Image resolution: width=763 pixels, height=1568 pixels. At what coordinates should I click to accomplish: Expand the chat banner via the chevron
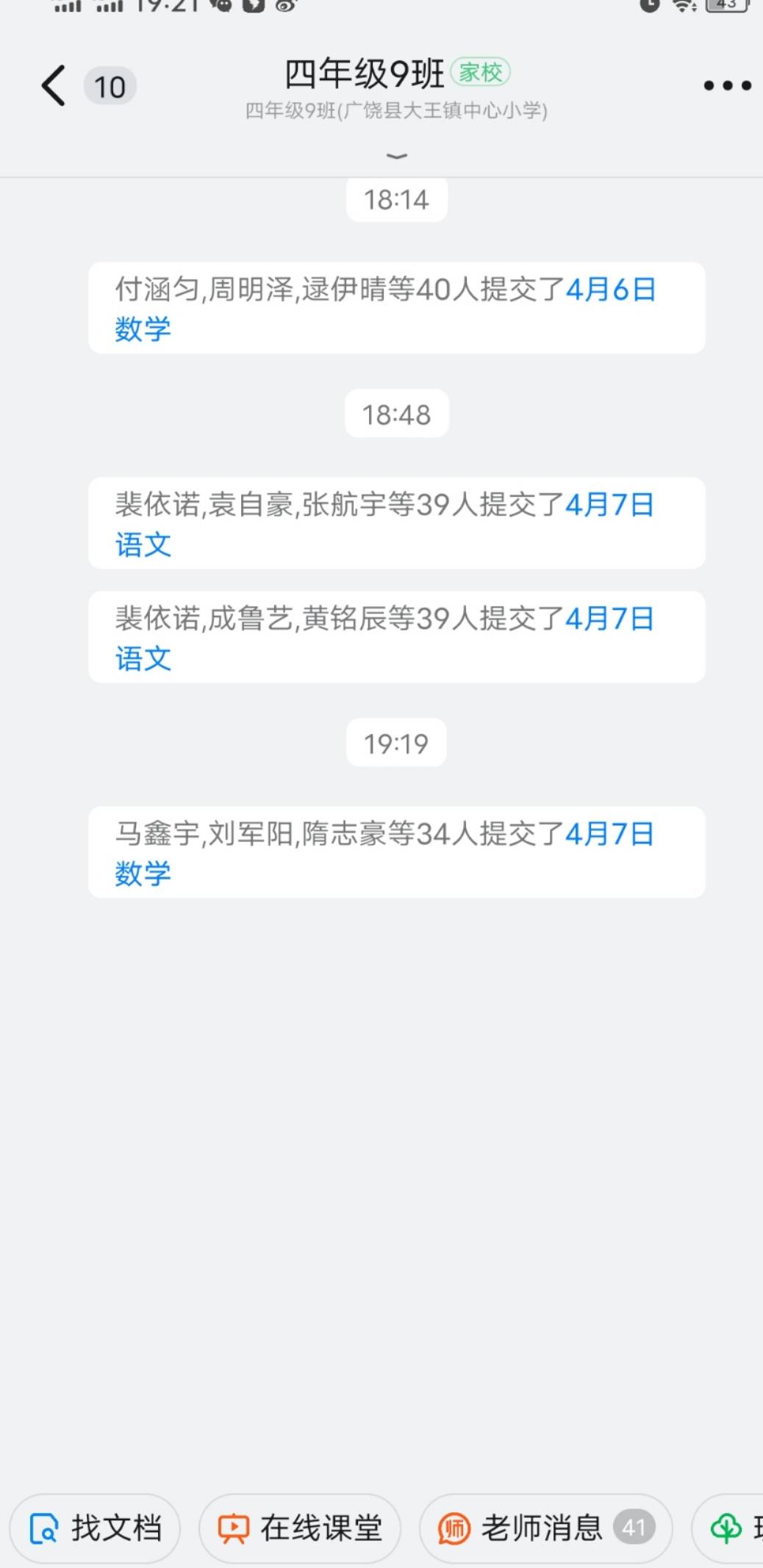(395, 155)
